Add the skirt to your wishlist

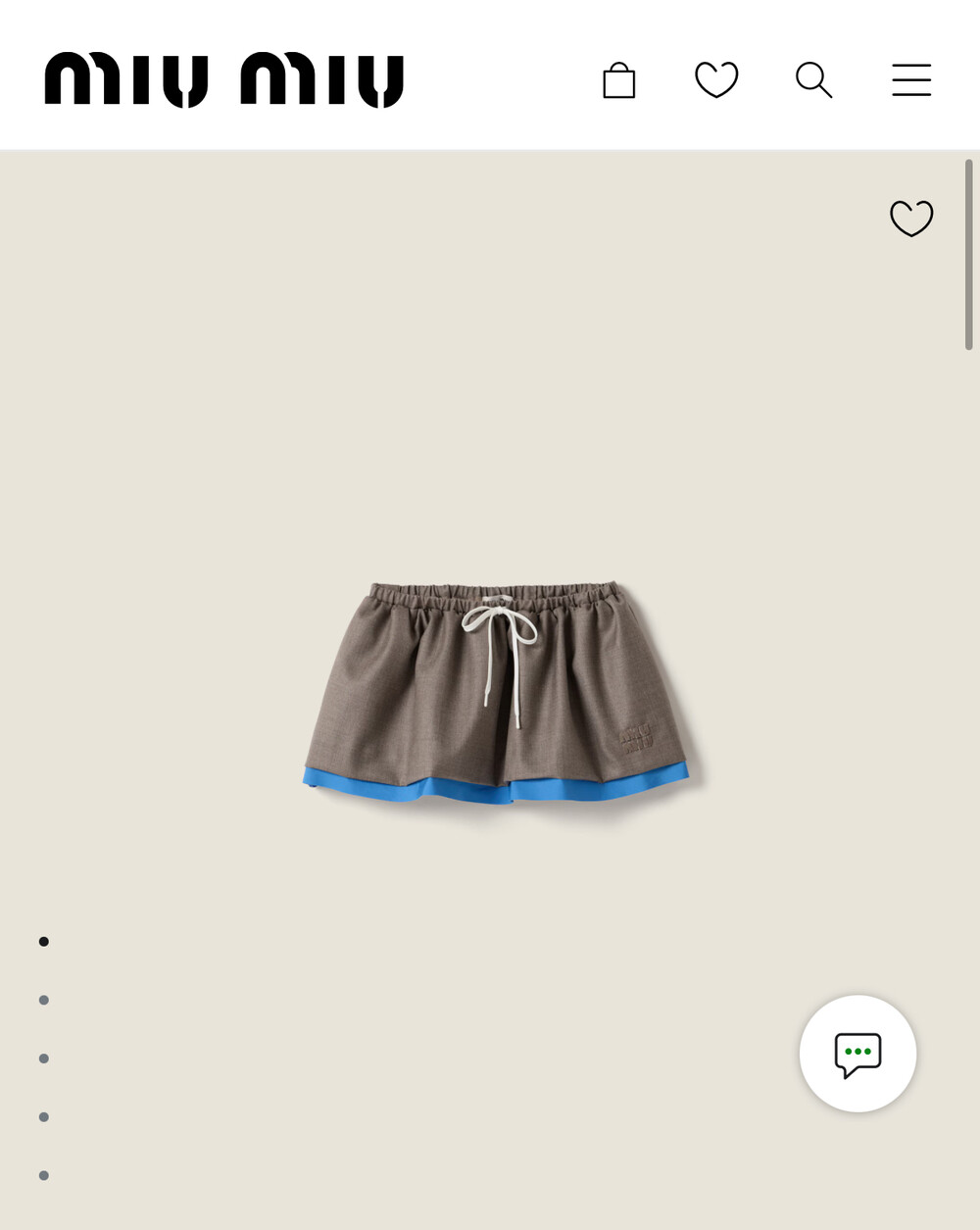pyautogui.click(x=911, y=218)
